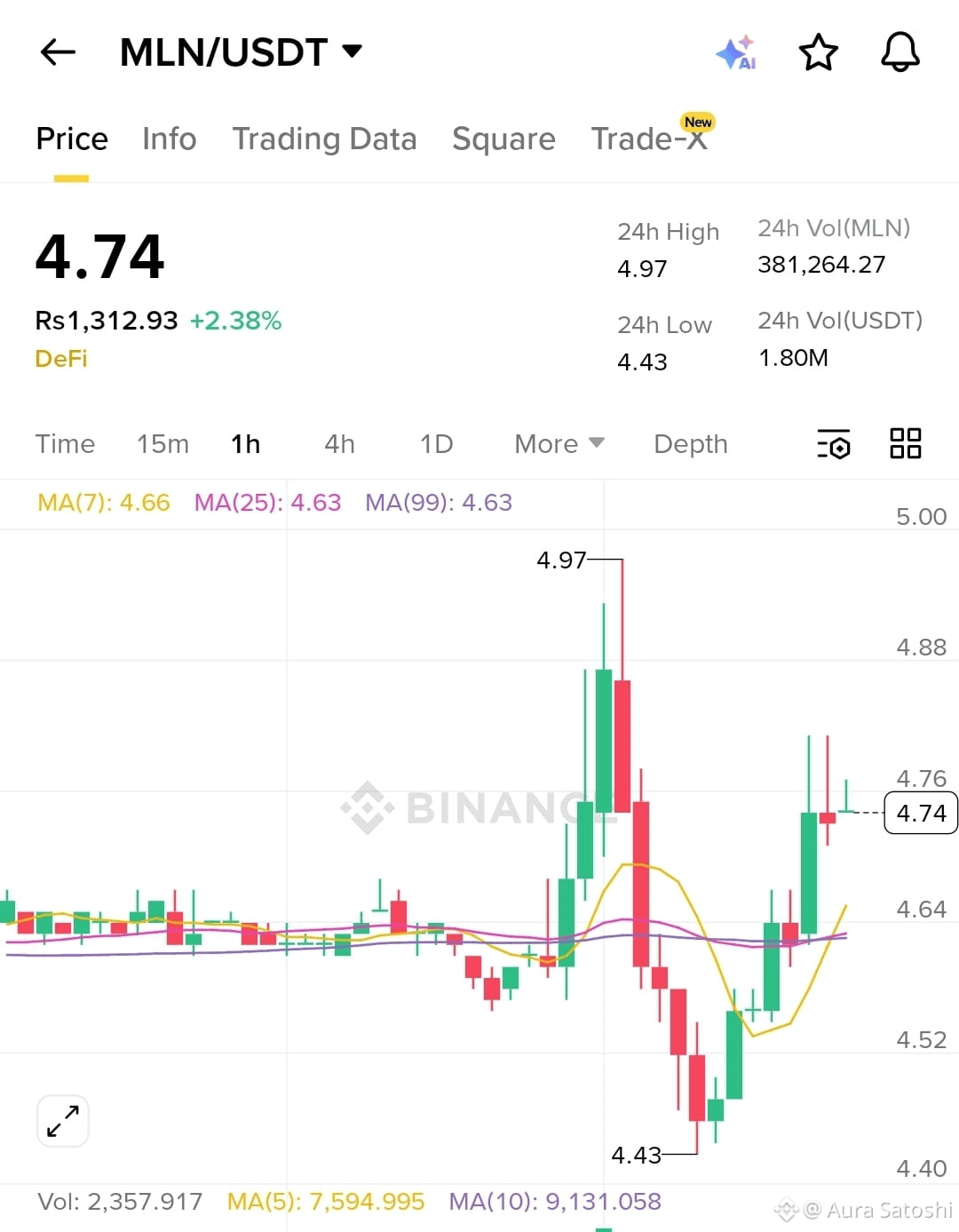Open the indicator settings icon
Viewport: 959px width, 1232px height.
pyautogui.click(x=833, y=444)
